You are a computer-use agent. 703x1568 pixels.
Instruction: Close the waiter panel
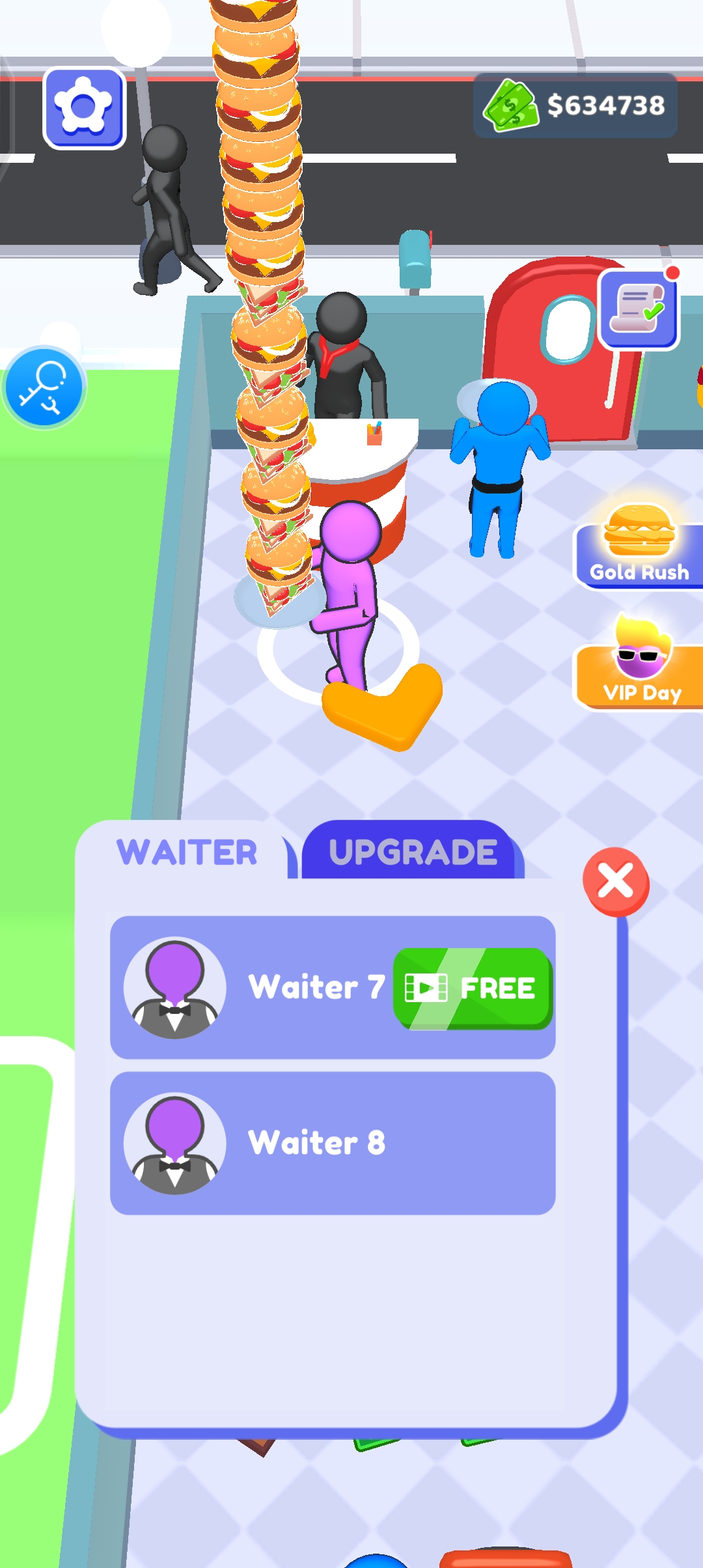pos(615,882)
